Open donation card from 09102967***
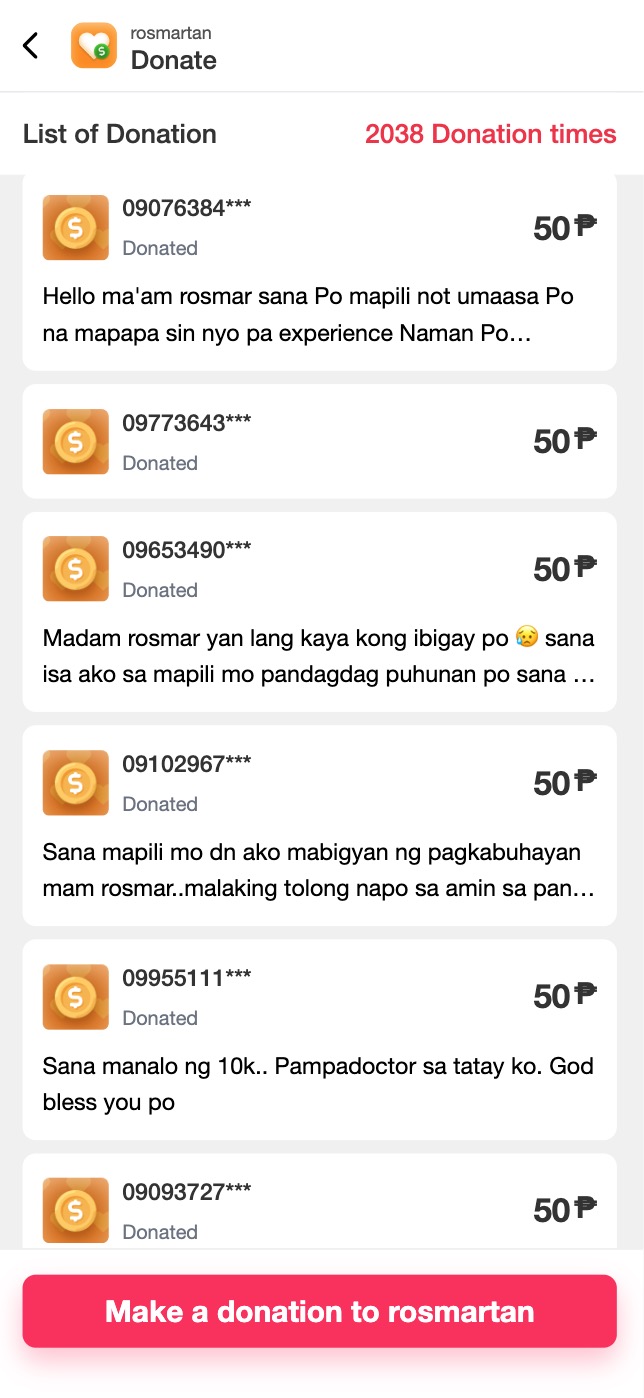The image size is (644, 1398). (320, 825)
